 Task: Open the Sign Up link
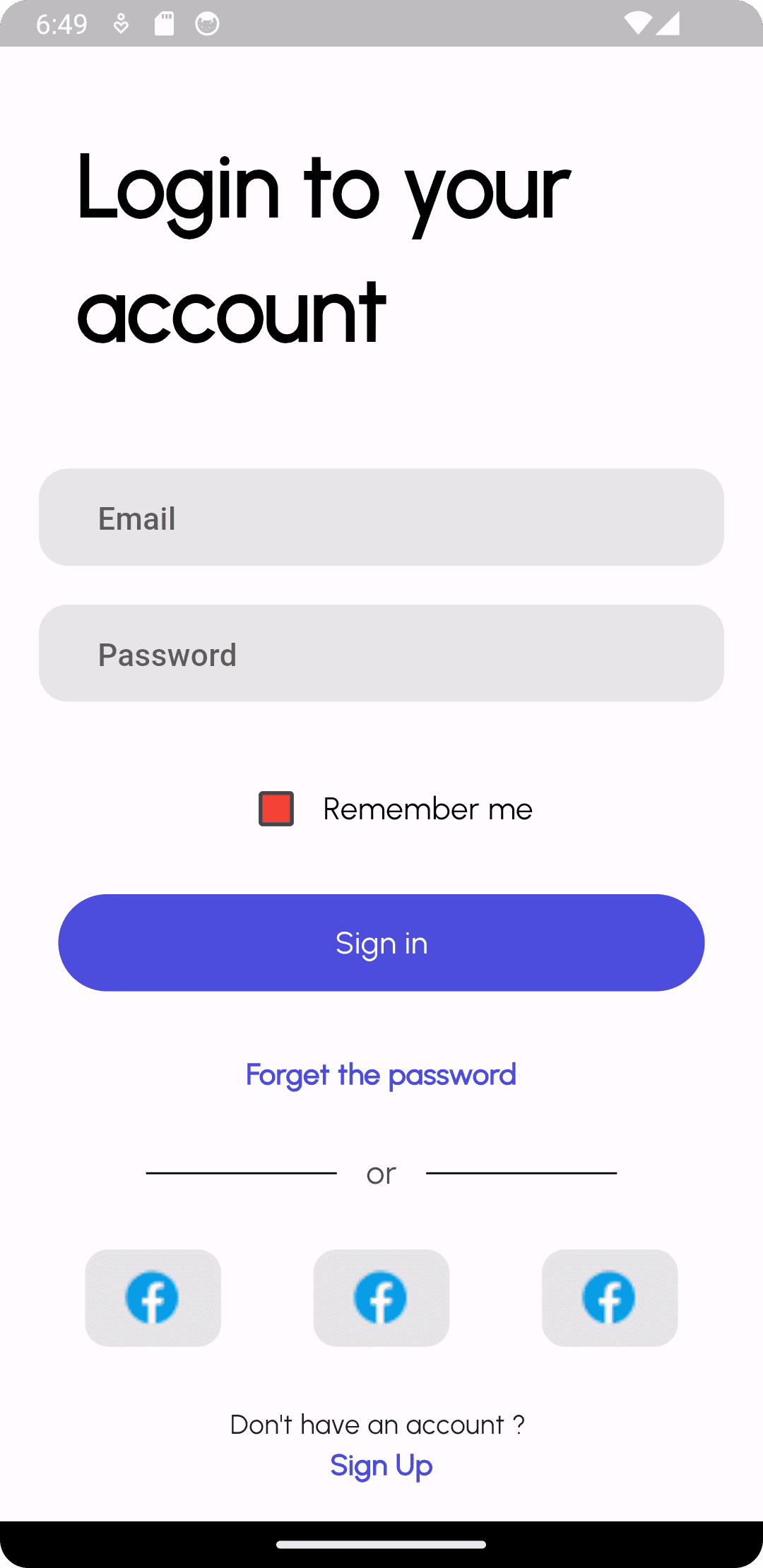point(381,1466)
